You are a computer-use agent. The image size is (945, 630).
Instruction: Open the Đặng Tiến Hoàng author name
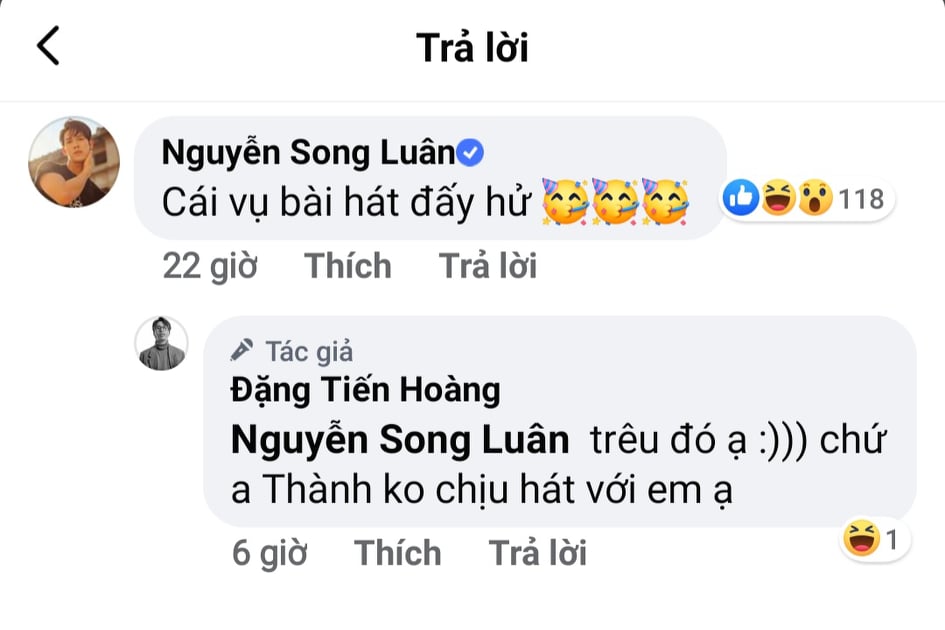[365, 389]
